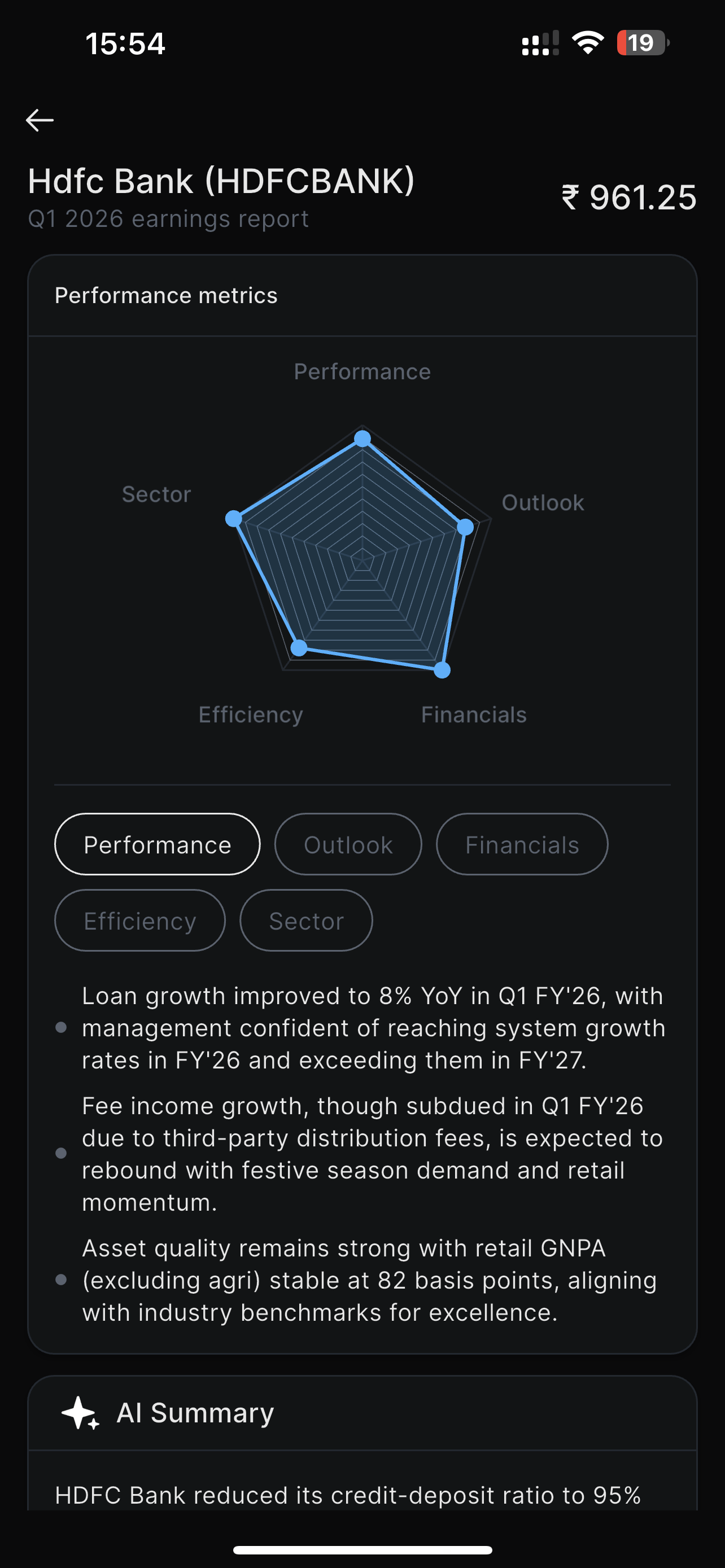
Task: Tap the ₹ 961.25 price label
Action: tap(628, 196)
